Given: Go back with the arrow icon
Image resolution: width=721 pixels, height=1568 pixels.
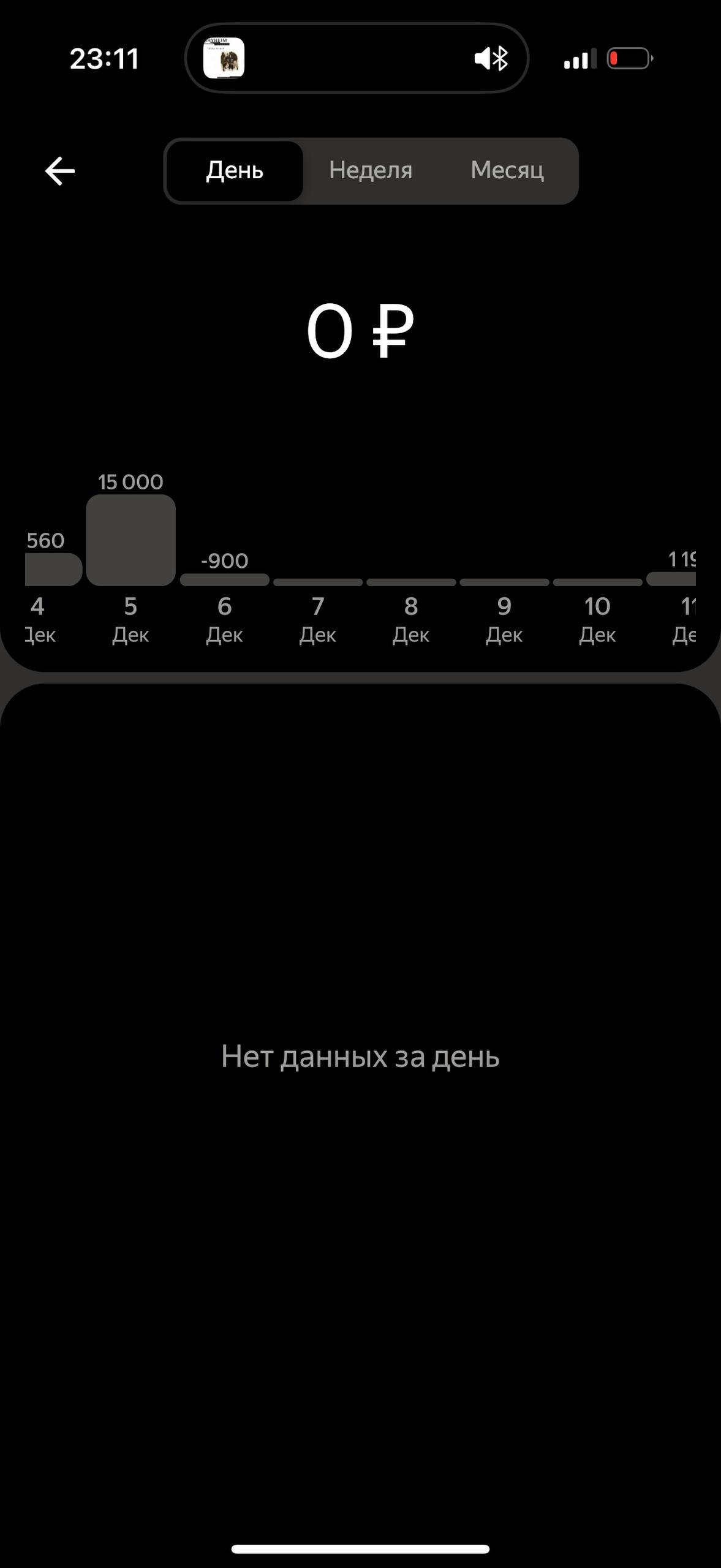Looking at the screenshot, I should 60,171.
